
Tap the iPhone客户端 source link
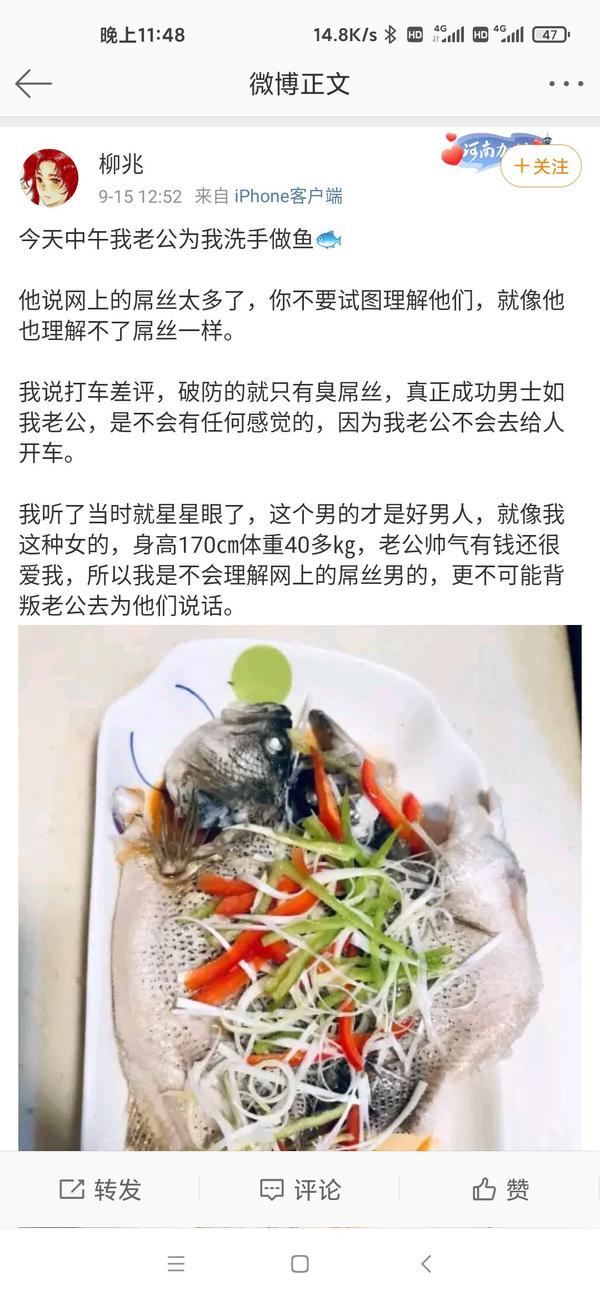pyautogui.click(x=288, y=197)
